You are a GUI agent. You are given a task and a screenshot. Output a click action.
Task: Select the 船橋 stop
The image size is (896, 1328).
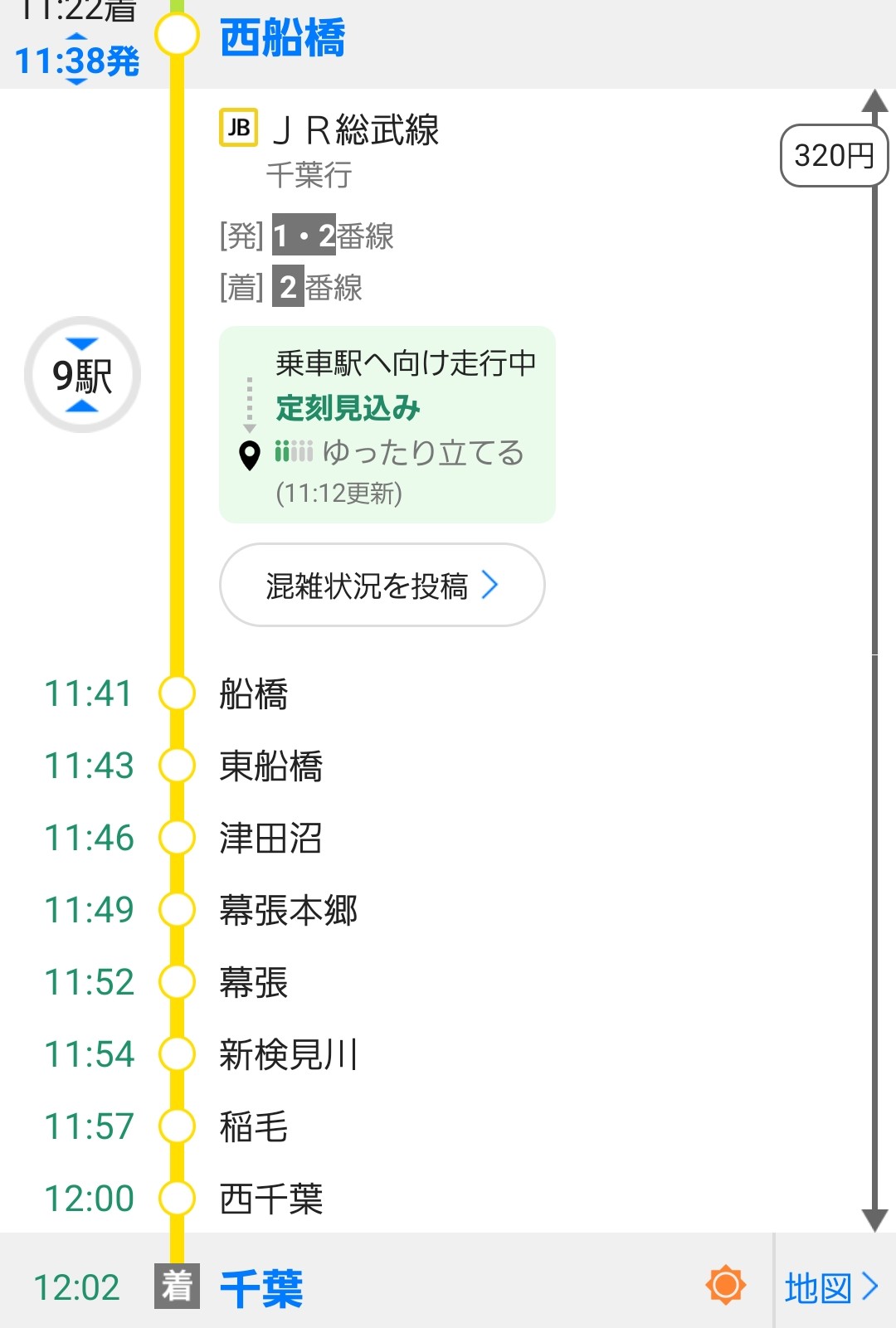[254, 694]
